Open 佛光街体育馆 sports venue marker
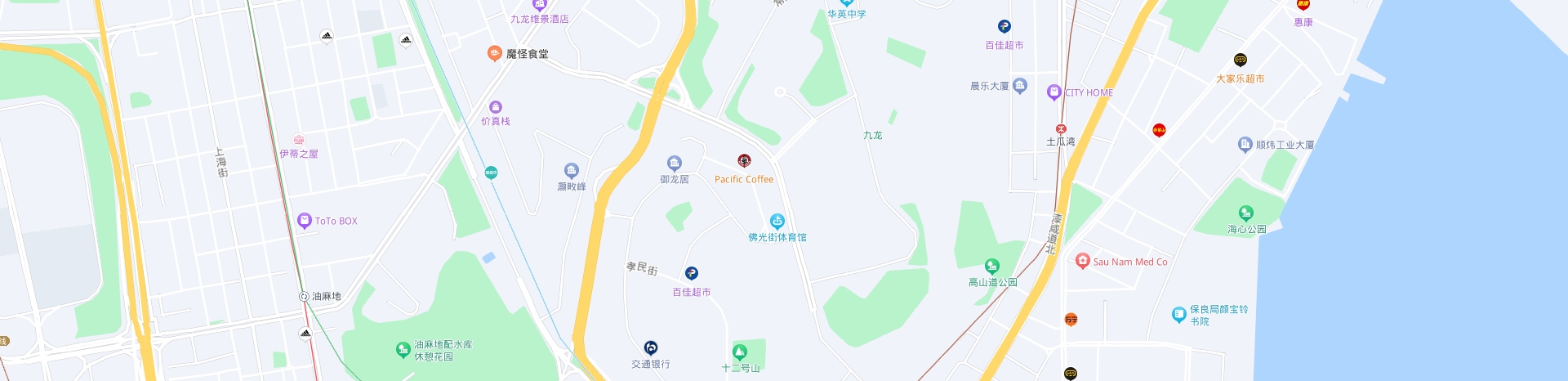The image size is (1568, 381). click(x=777, y=221)
